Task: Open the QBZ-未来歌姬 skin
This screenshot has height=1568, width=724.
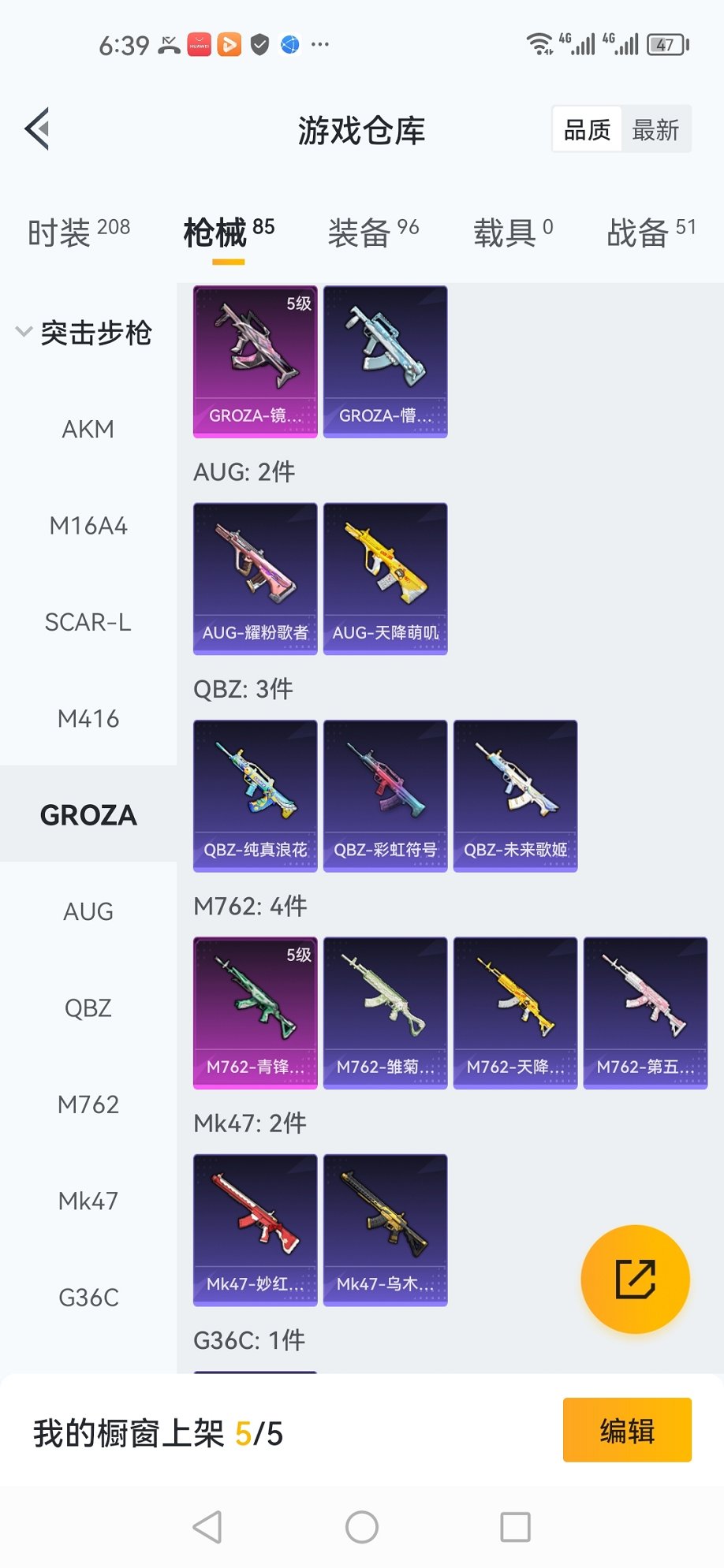Action: [516, 795]
